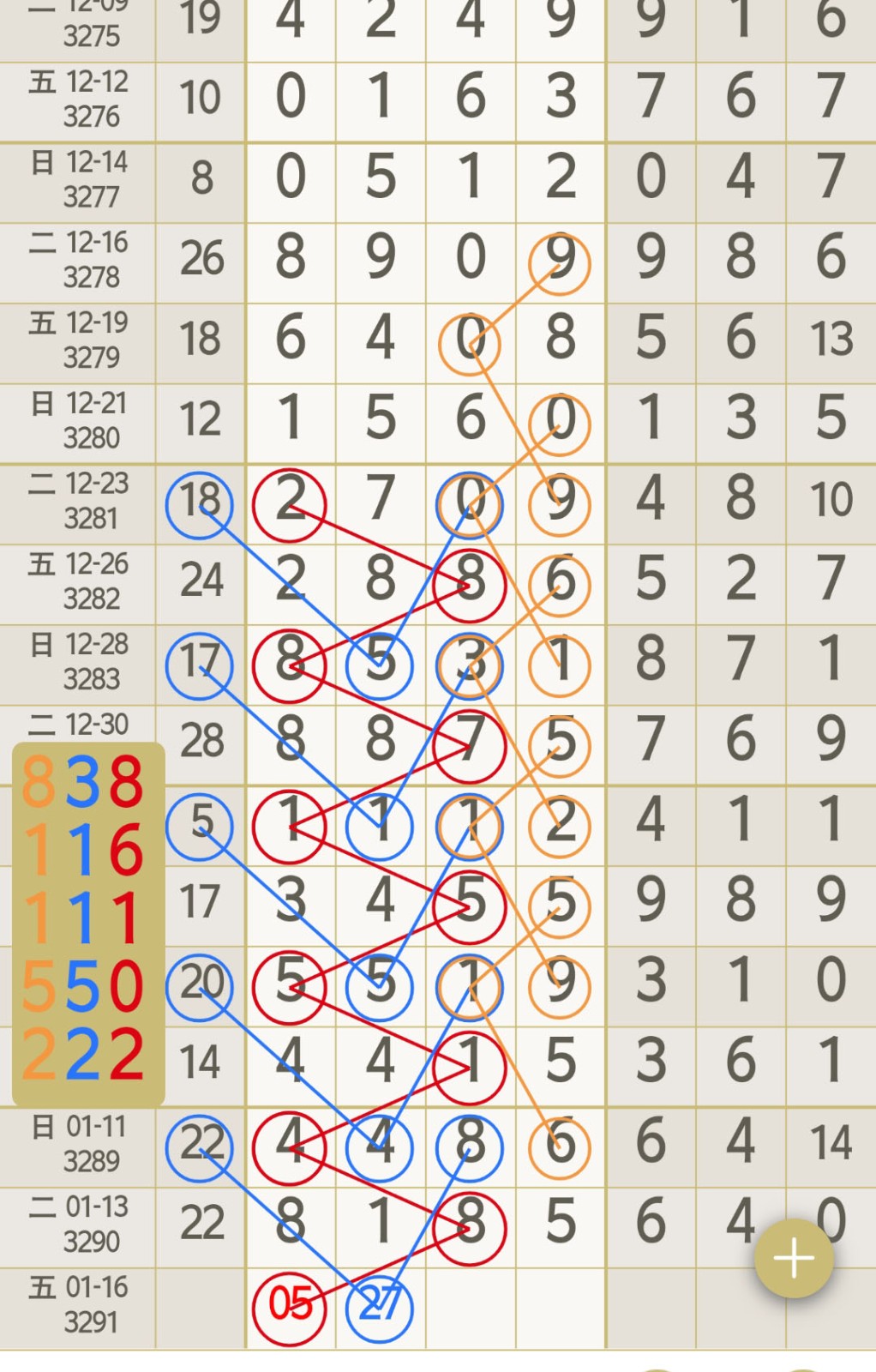Tap the floating plus button
The height and width of the screenshot is (1372, 876).
794,1258
